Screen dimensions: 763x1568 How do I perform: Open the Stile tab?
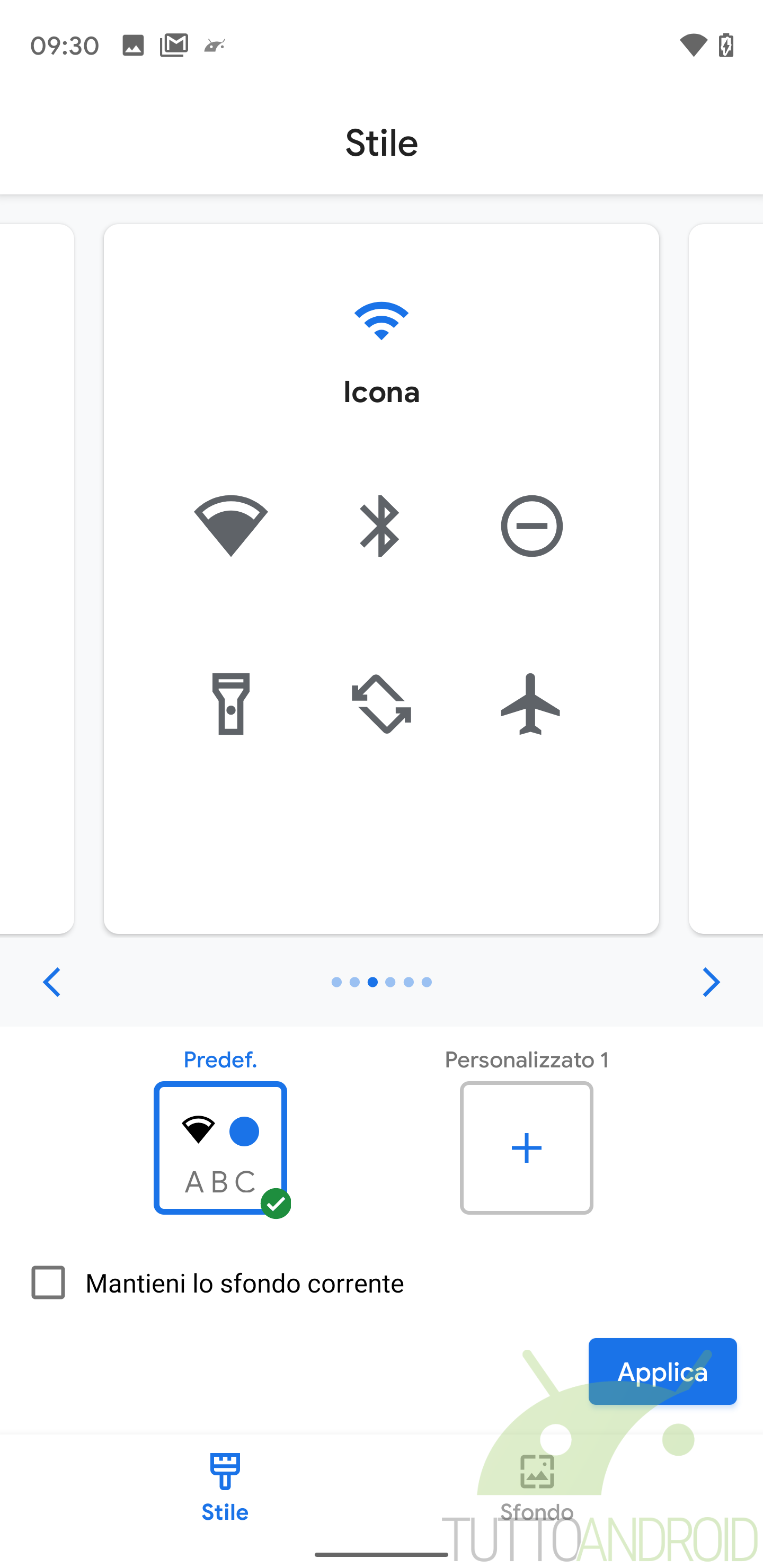point(225,1487)
